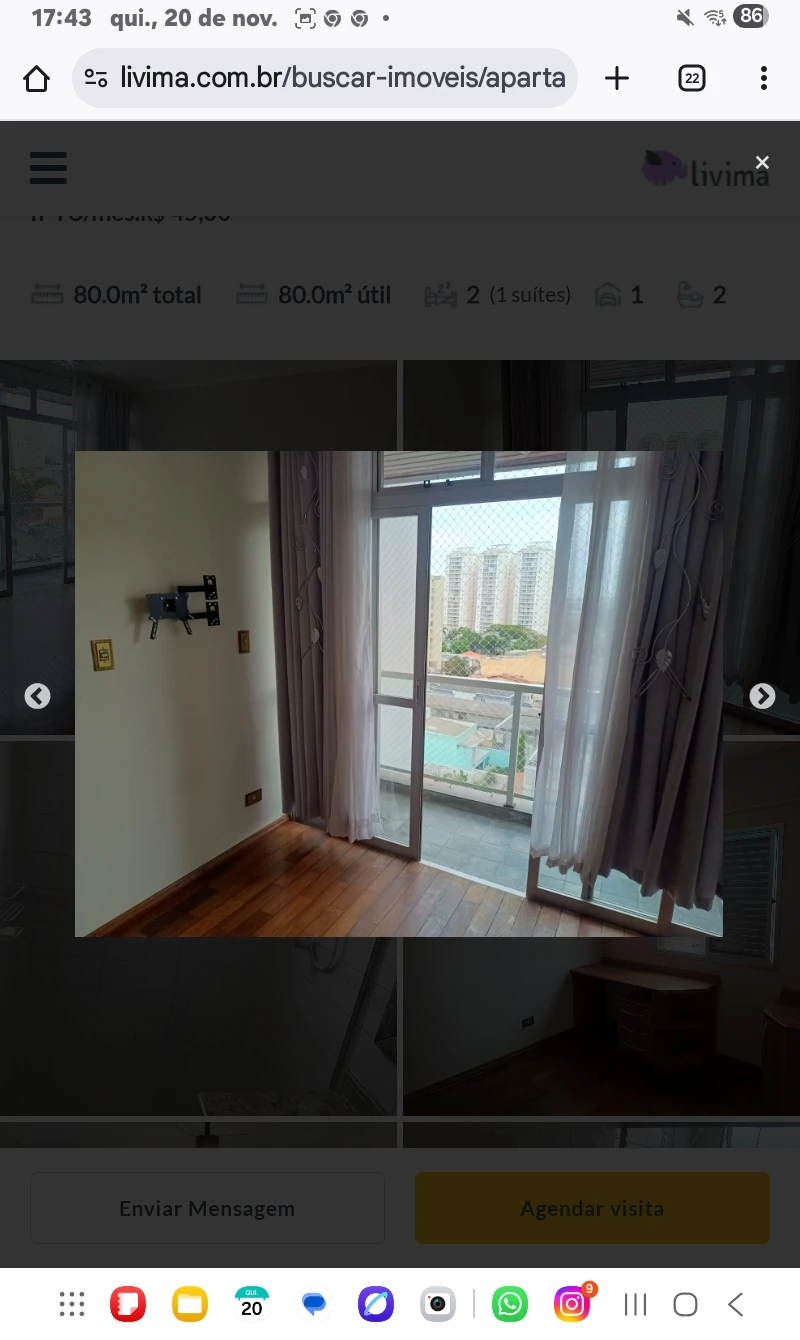Open the recent apps view
Viewport: 800px width, 1340px height.
click(635, 1304)
